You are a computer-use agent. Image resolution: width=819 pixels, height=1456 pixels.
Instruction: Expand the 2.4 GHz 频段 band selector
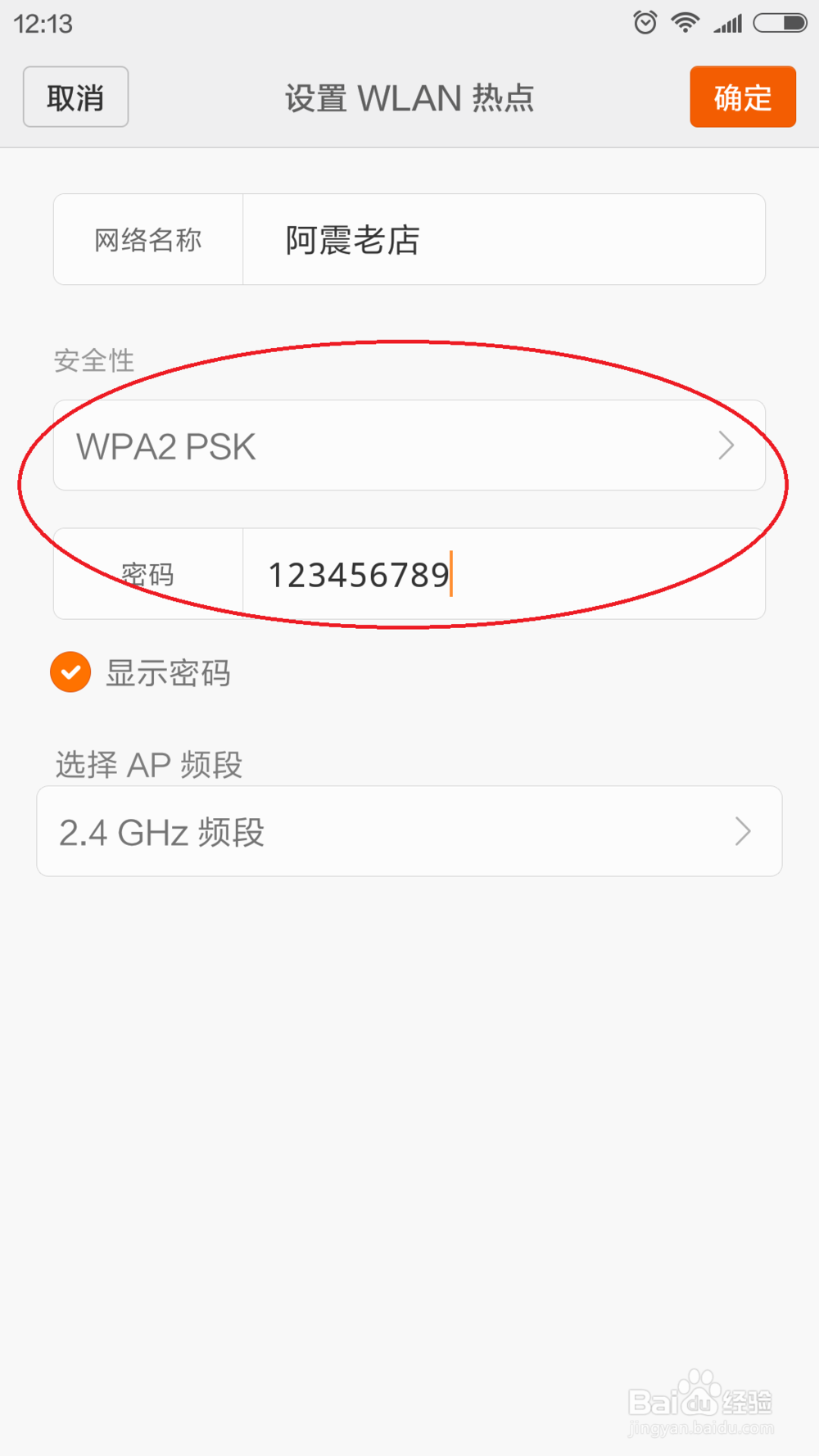pyautogui.click(x=409, y=830)
